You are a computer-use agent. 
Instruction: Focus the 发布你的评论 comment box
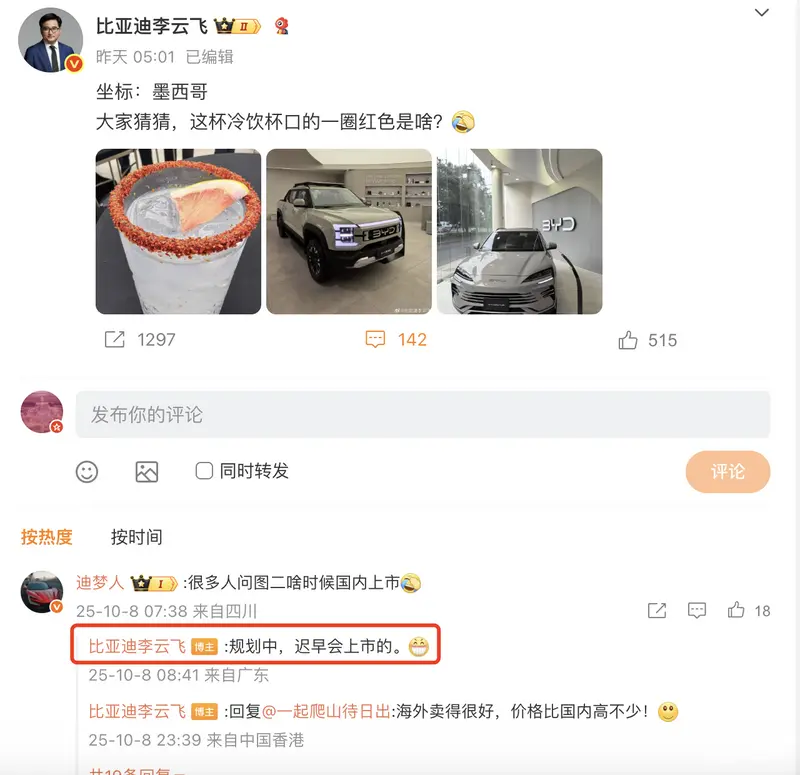click(422, 413)
